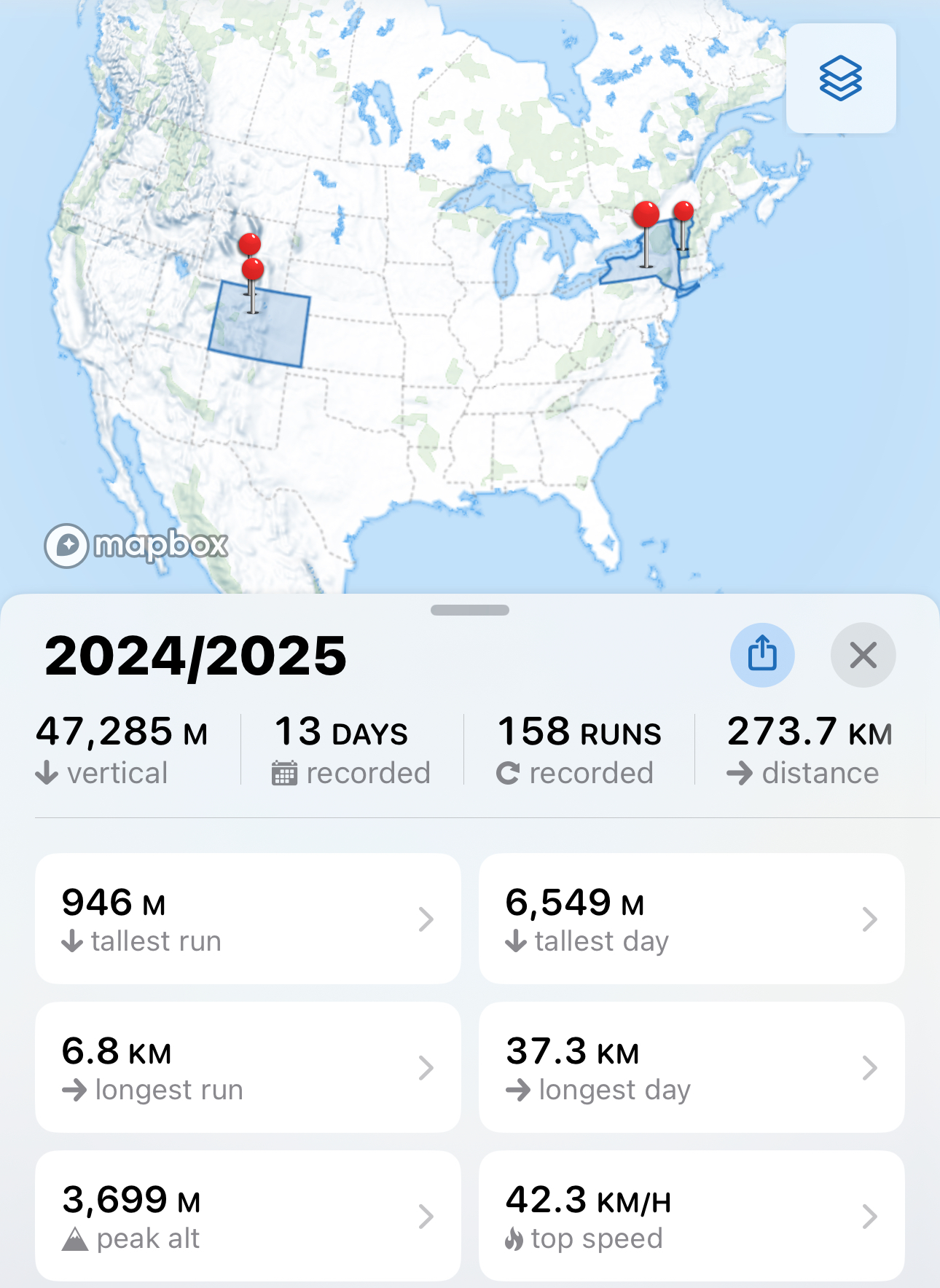Viewport: 940px width, 1288px height.
Task: Open the 6.8 KM longest run card
Action: point(248,1067)
